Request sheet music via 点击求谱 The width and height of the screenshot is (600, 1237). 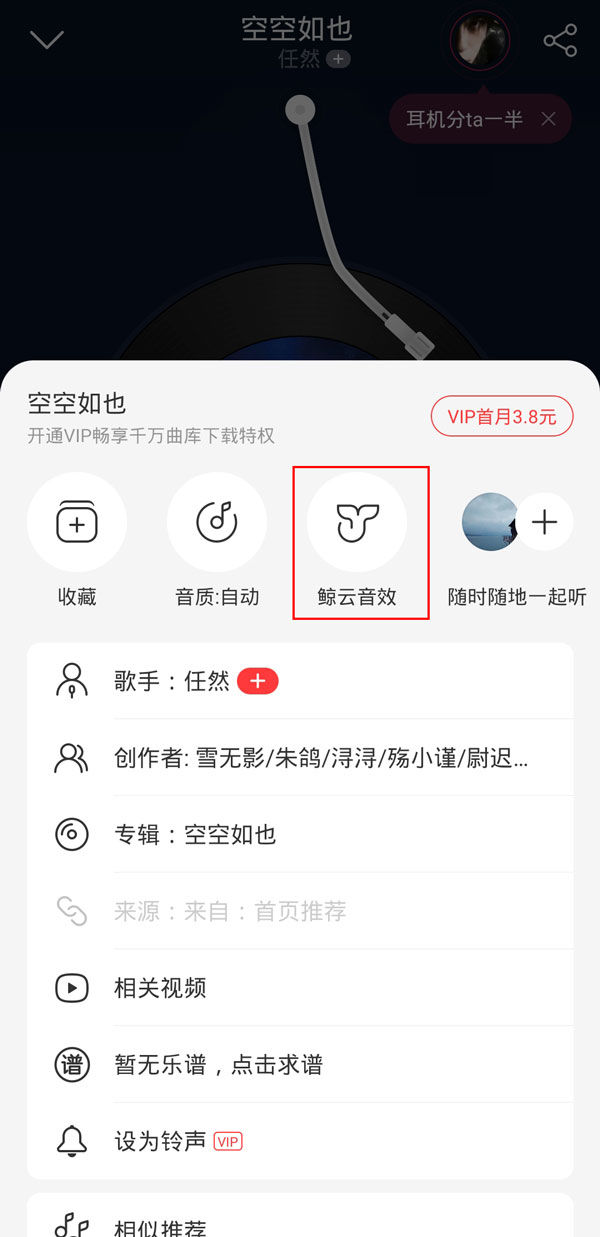[270, 1065]
